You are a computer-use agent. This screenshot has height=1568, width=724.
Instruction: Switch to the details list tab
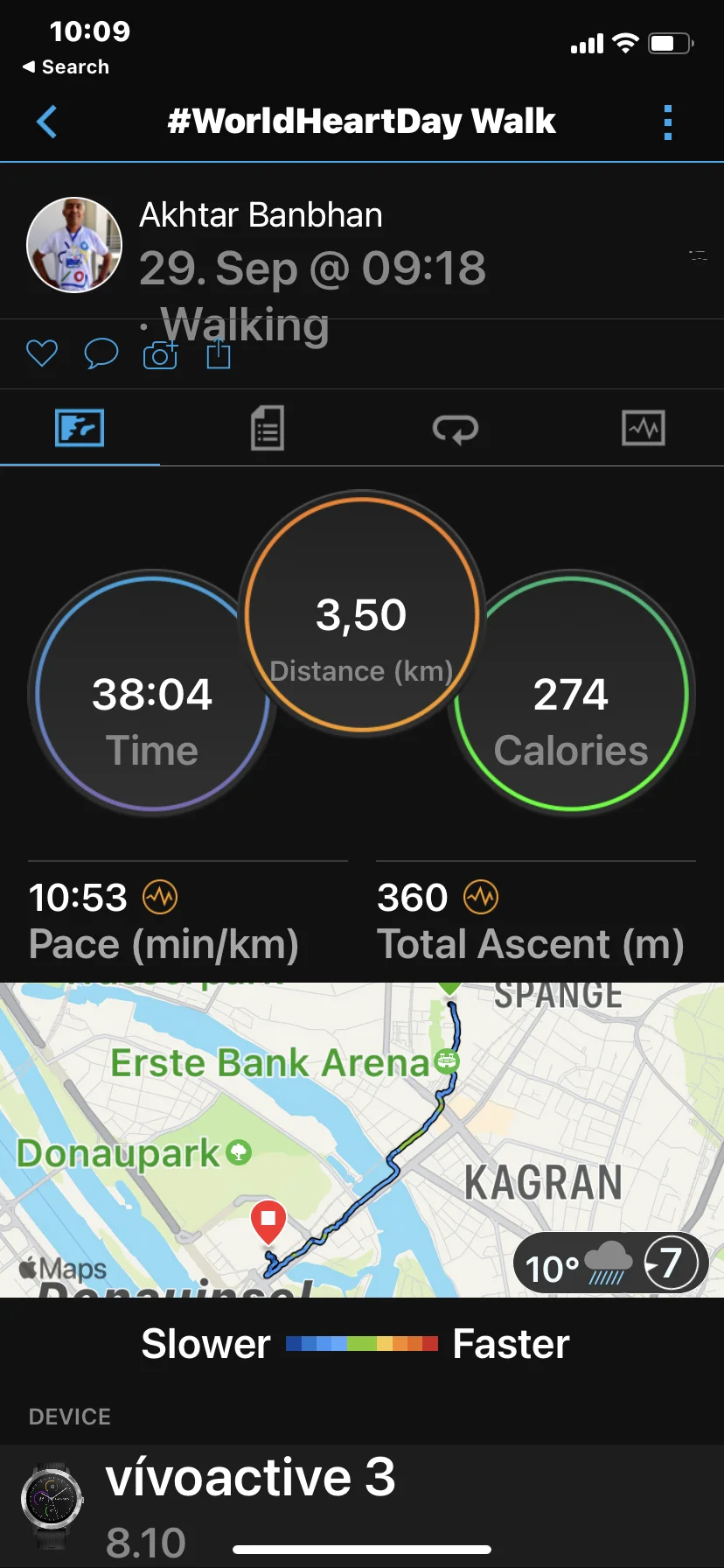point(267,428)
